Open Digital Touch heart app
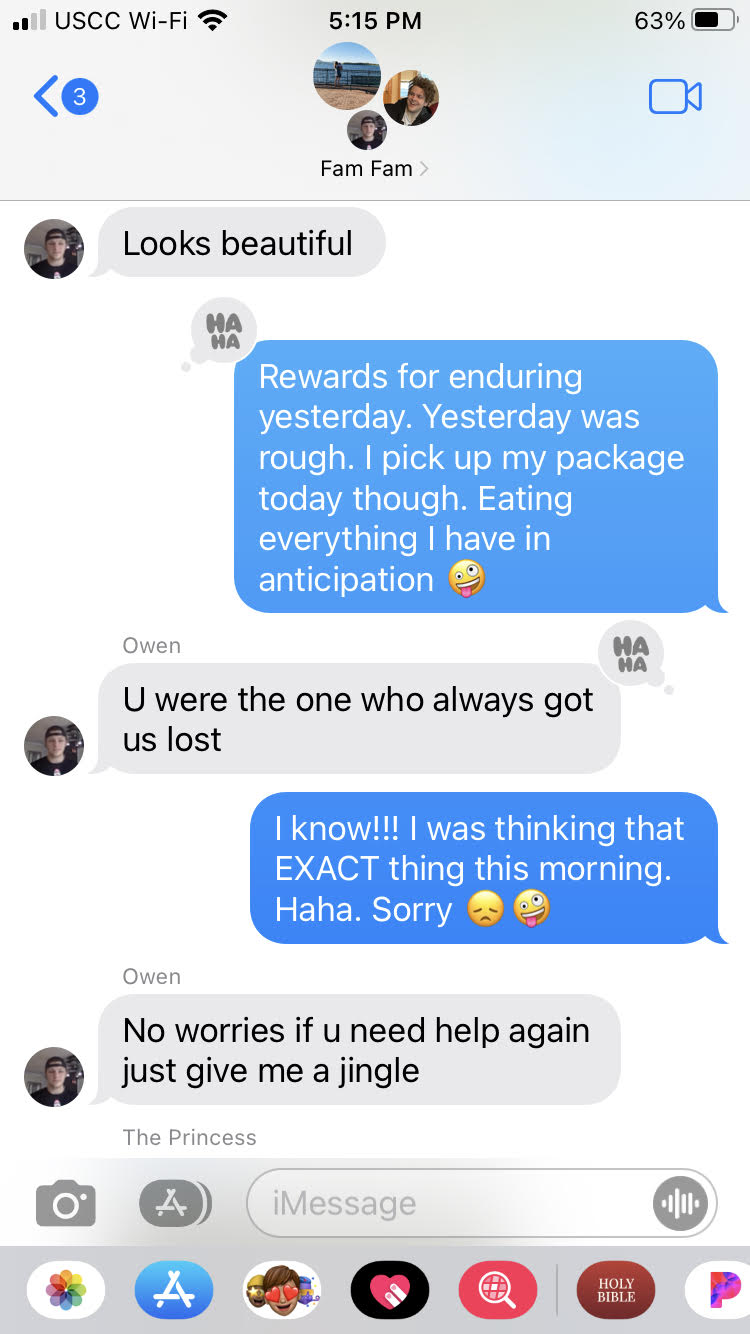The width and height of the screenshot is (750, 1334). click(390, 1290)
